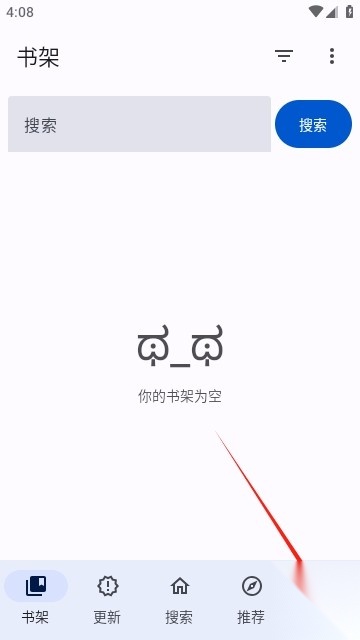Tap the blue 搜索 button
360x640 pixels.
click(x=313, y=124)
